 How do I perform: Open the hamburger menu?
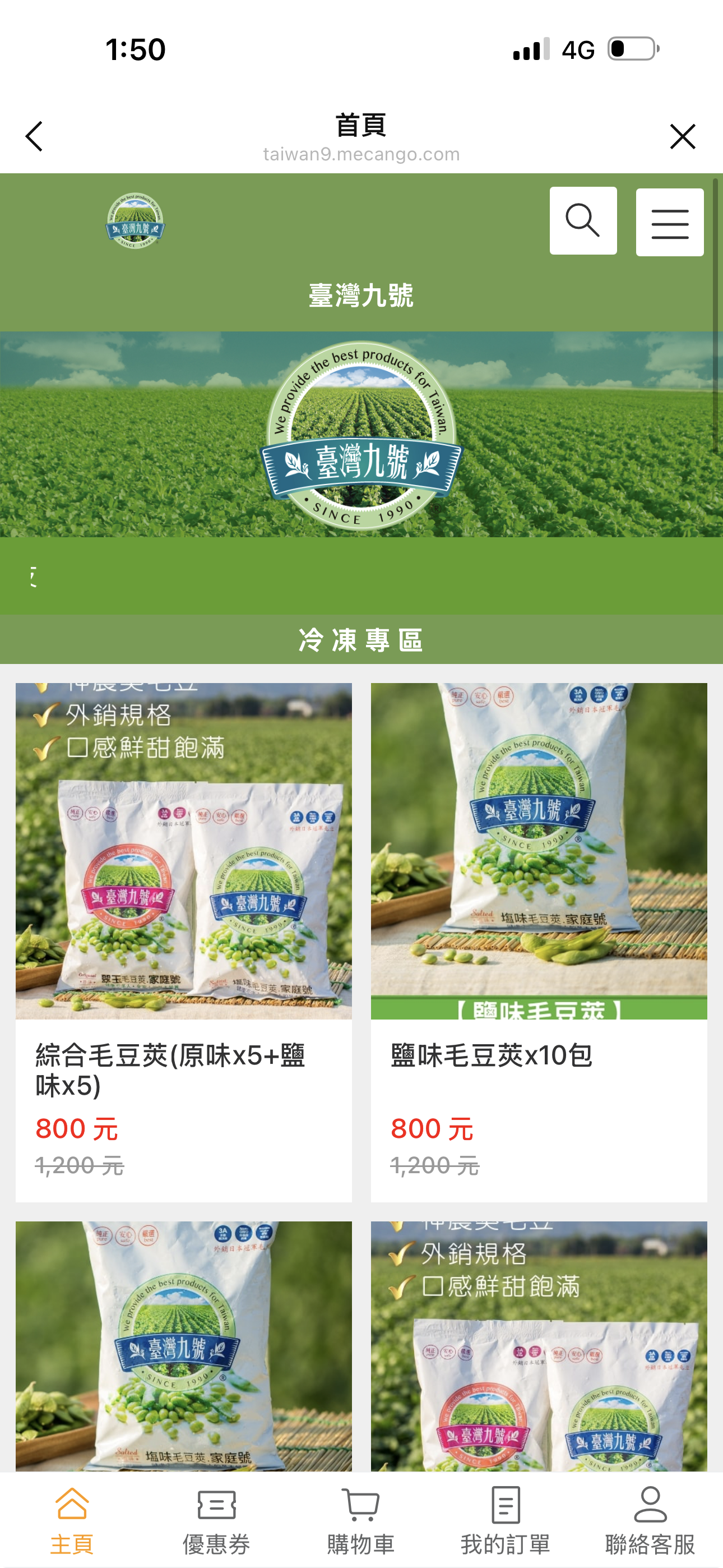(x=669, y=222)
